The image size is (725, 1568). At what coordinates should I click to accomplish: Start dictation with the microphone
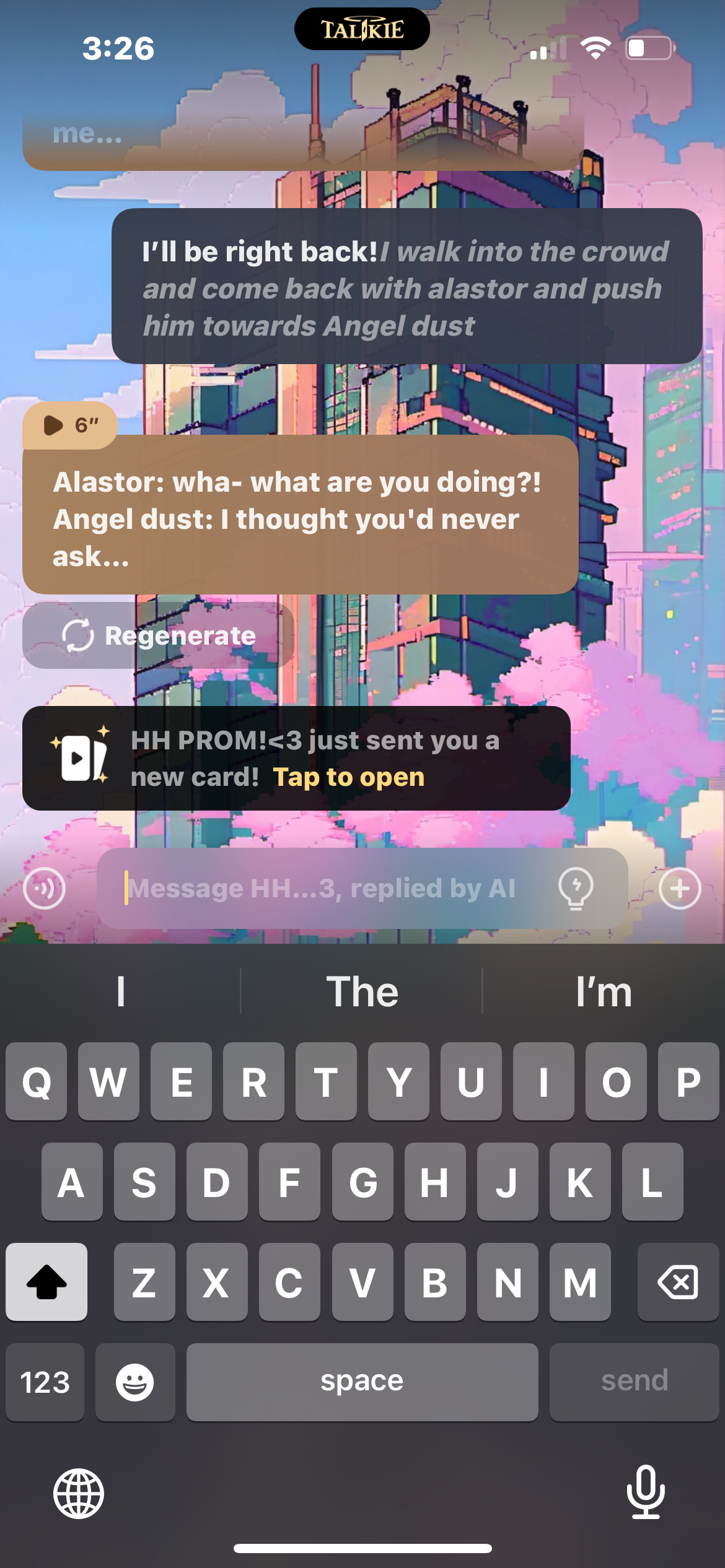645,1492
